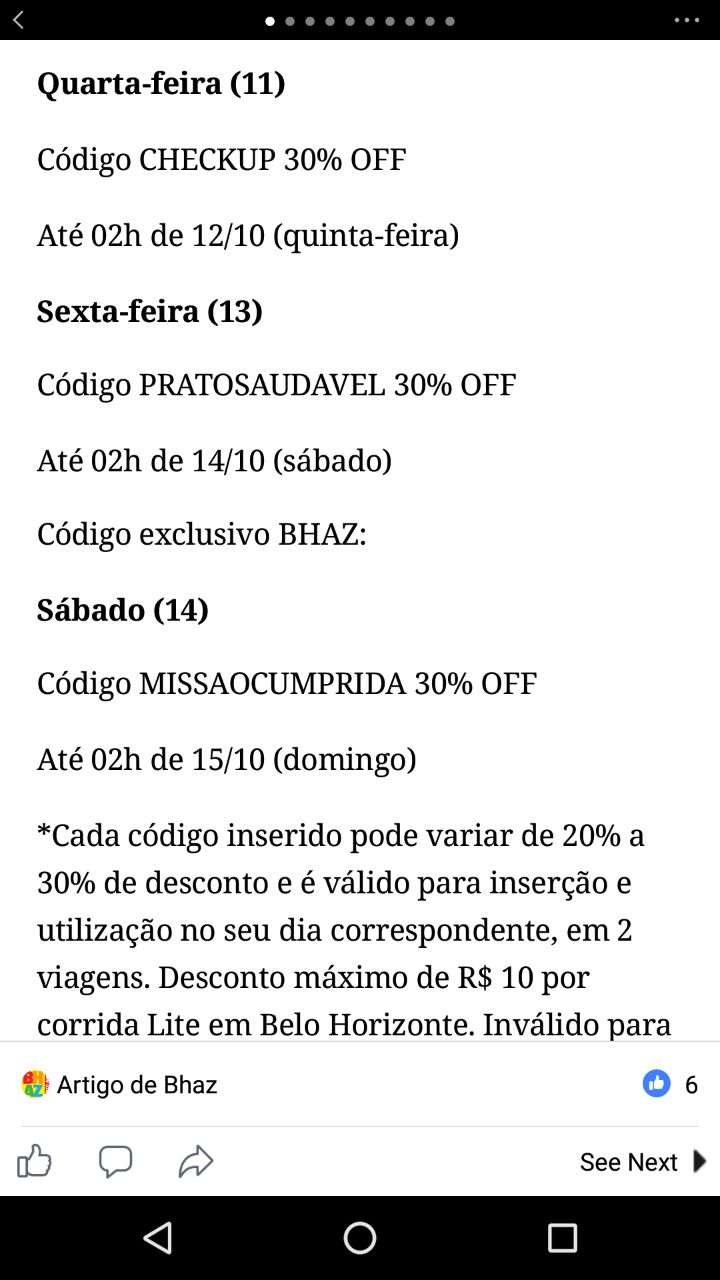Tap the system home button

pyautogui.click(x=360, y=1238)
